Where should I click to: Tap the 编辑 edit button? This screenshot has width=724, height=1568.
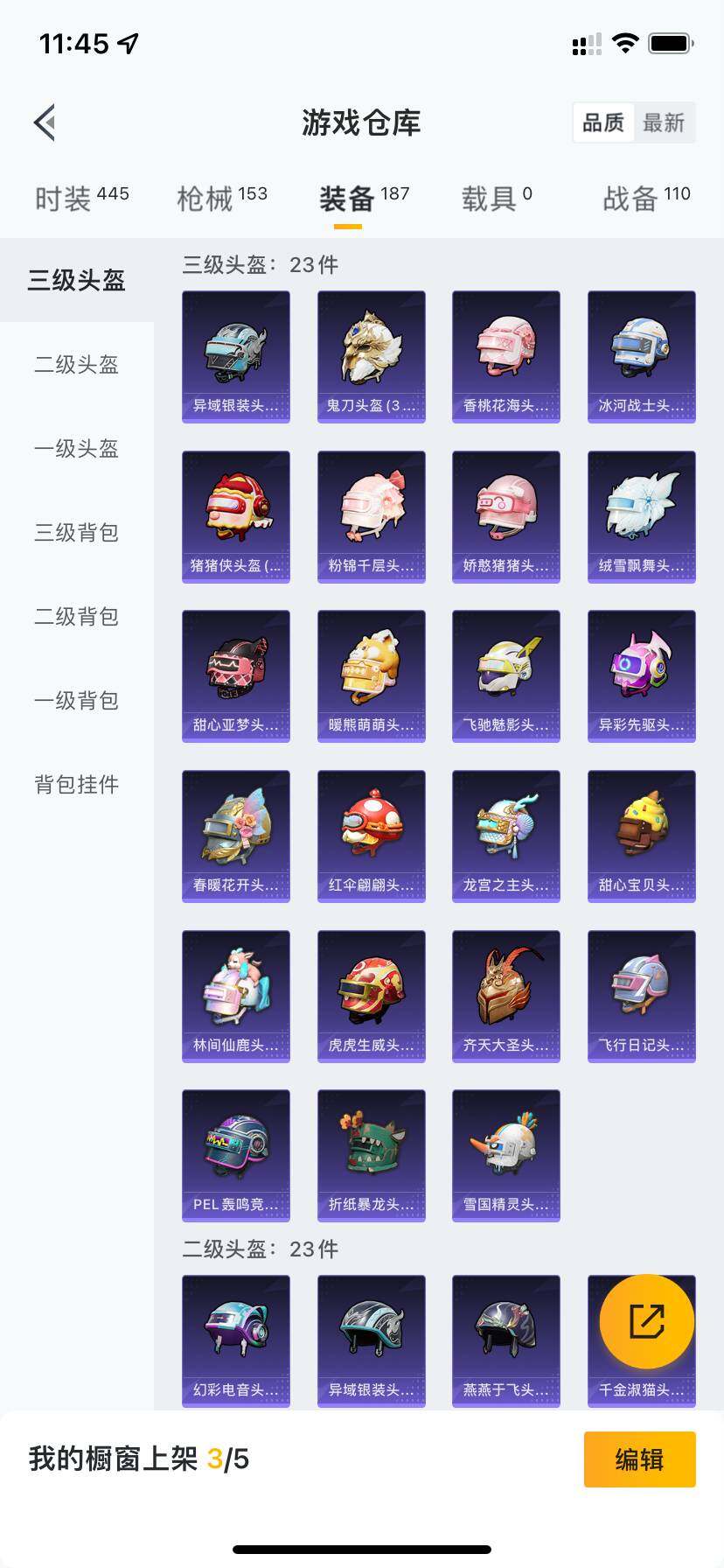(x=639, y=1459)
